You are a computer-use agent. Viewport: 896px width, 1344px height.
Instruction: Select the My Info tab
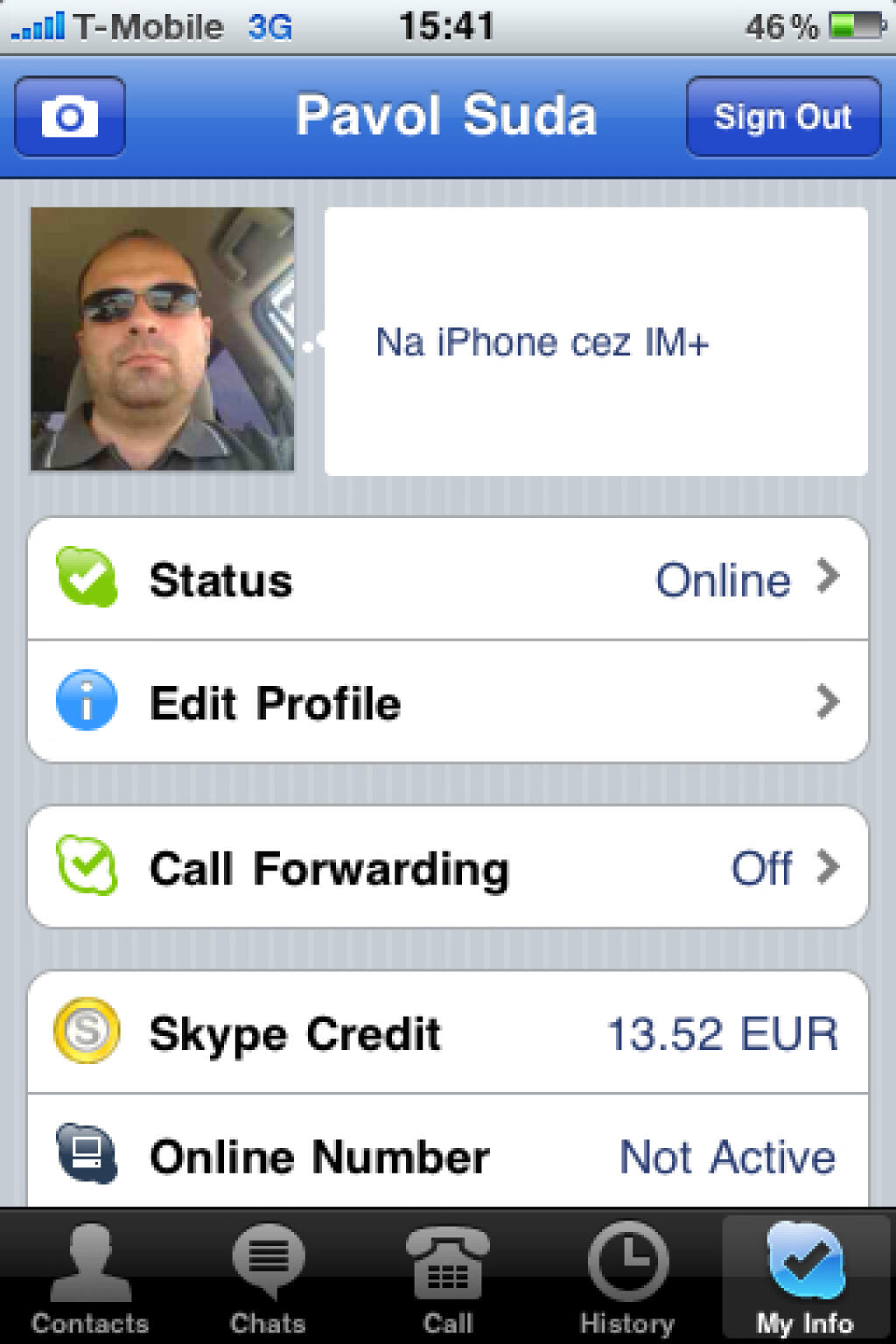tap(805, 1278)
